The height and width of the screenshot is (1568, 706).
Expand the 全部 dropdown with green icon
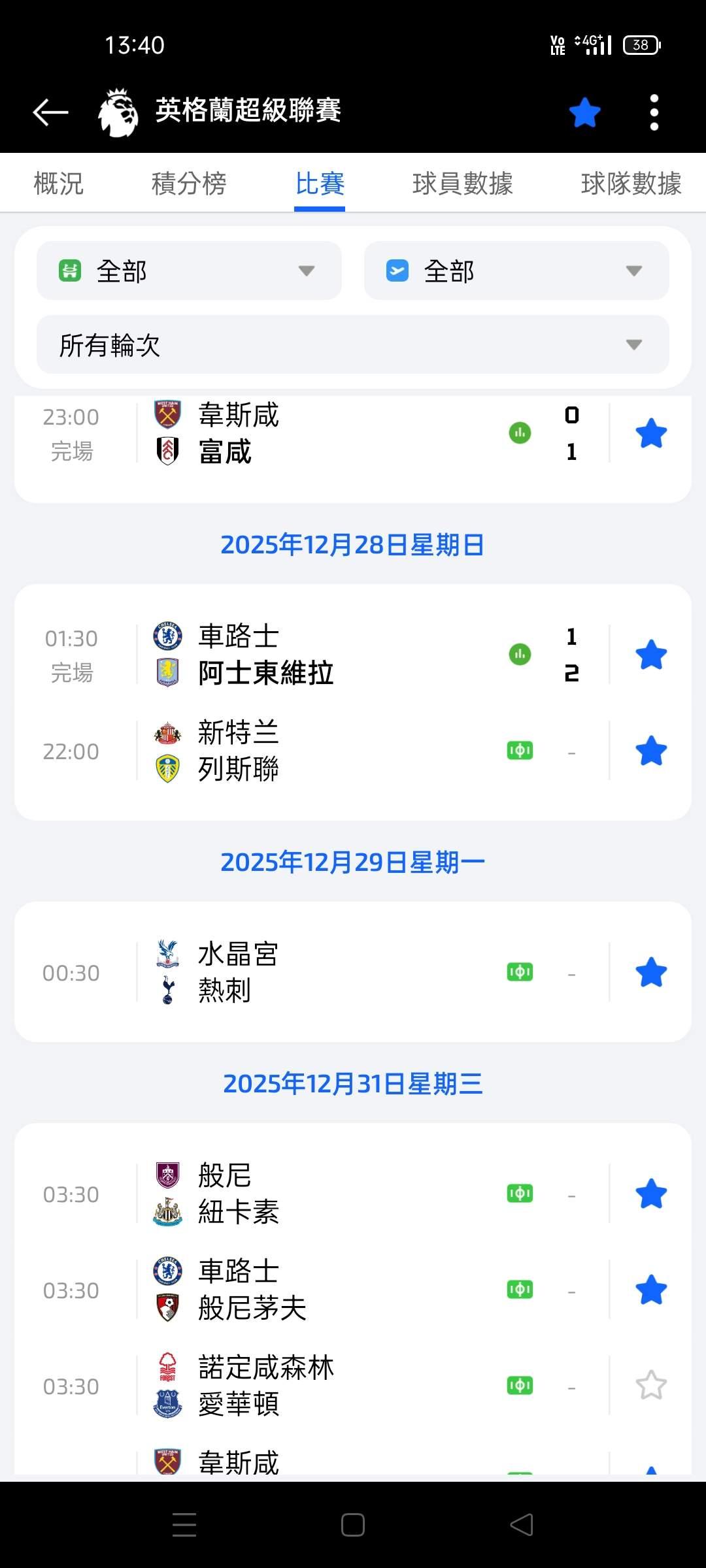[189, 271]
